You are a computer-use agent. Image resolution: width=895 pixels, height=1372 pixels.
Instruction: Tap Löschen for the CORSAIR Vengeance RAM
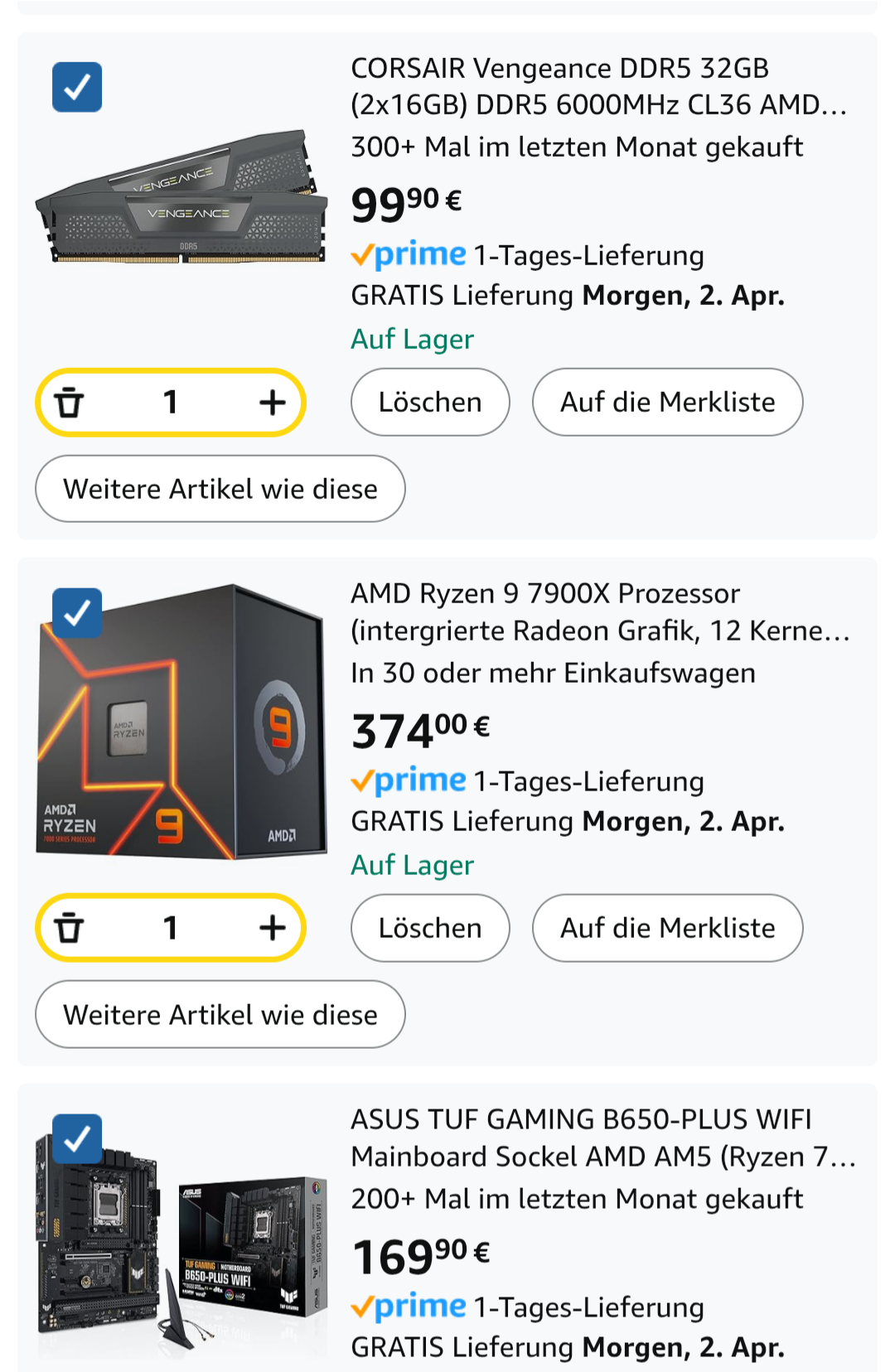[x=430, y=403]
